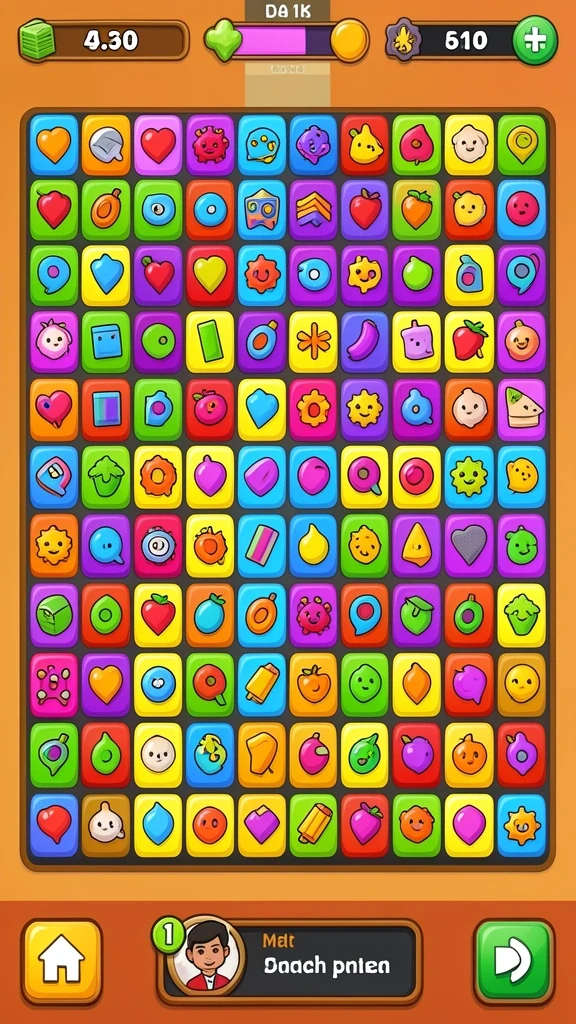Select the crayon tile on green
This screenshot has width=576, height=1024.
313,826
